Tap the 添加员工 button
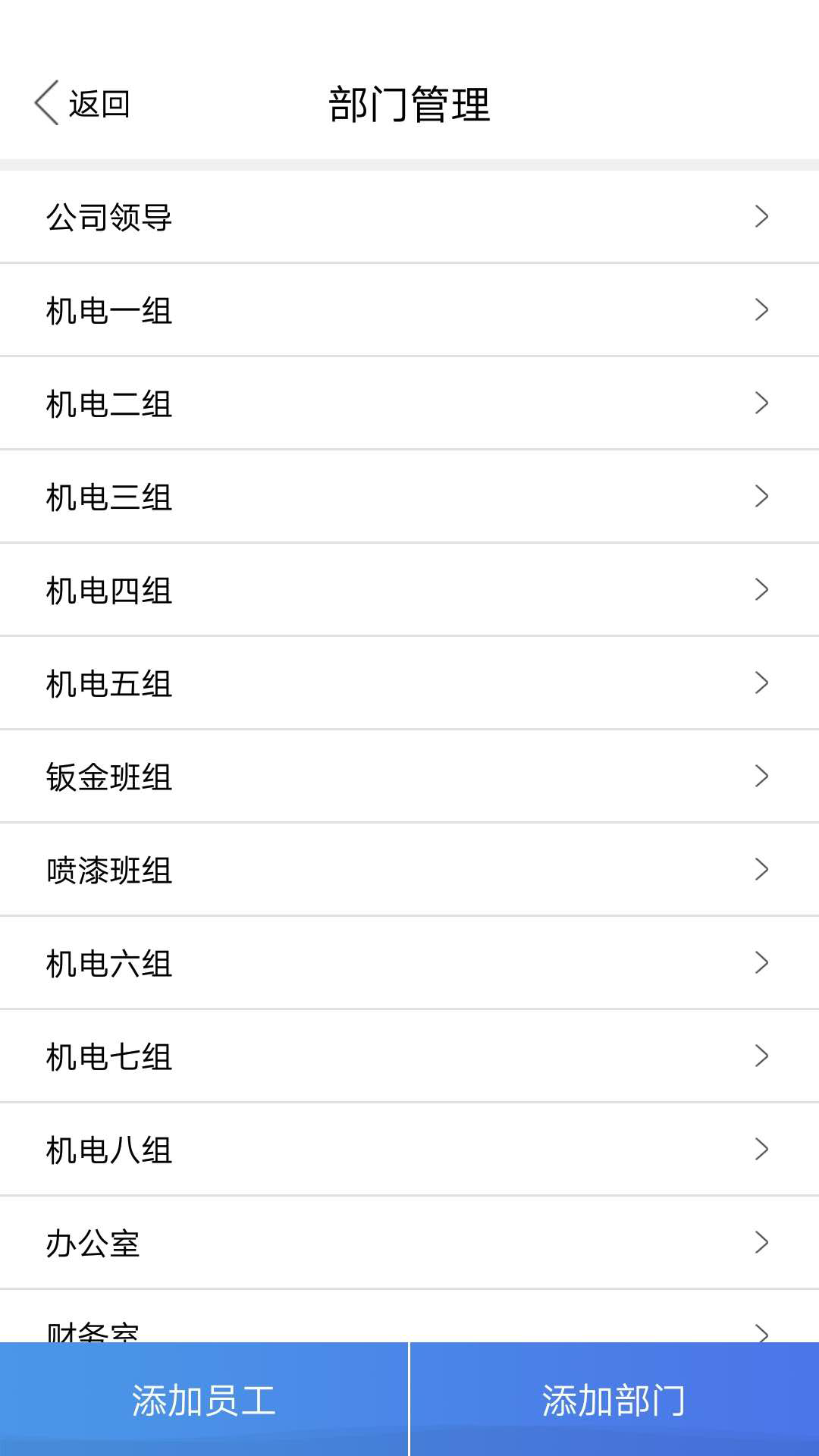This screenshot has height=1456, width=819. click(203, 1400)
